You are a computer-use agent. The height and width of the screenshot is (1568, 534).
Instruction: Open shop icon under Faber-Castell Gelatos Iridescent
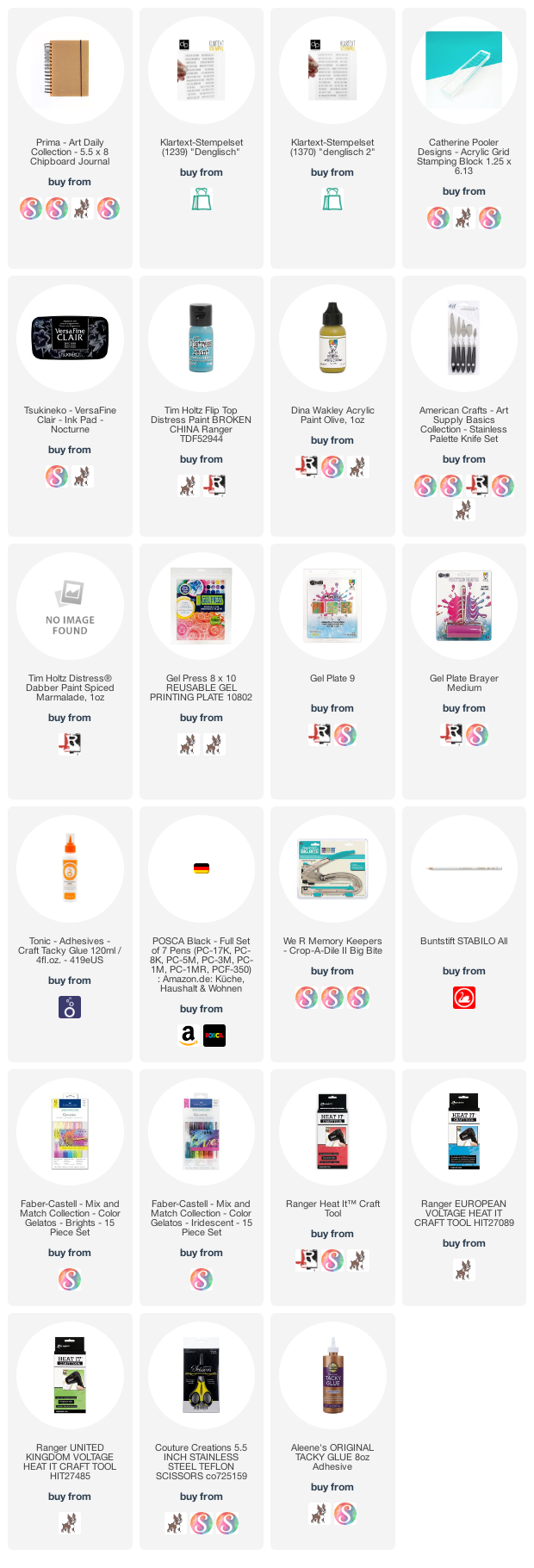pyautogui.click(x=201, y=1279)
